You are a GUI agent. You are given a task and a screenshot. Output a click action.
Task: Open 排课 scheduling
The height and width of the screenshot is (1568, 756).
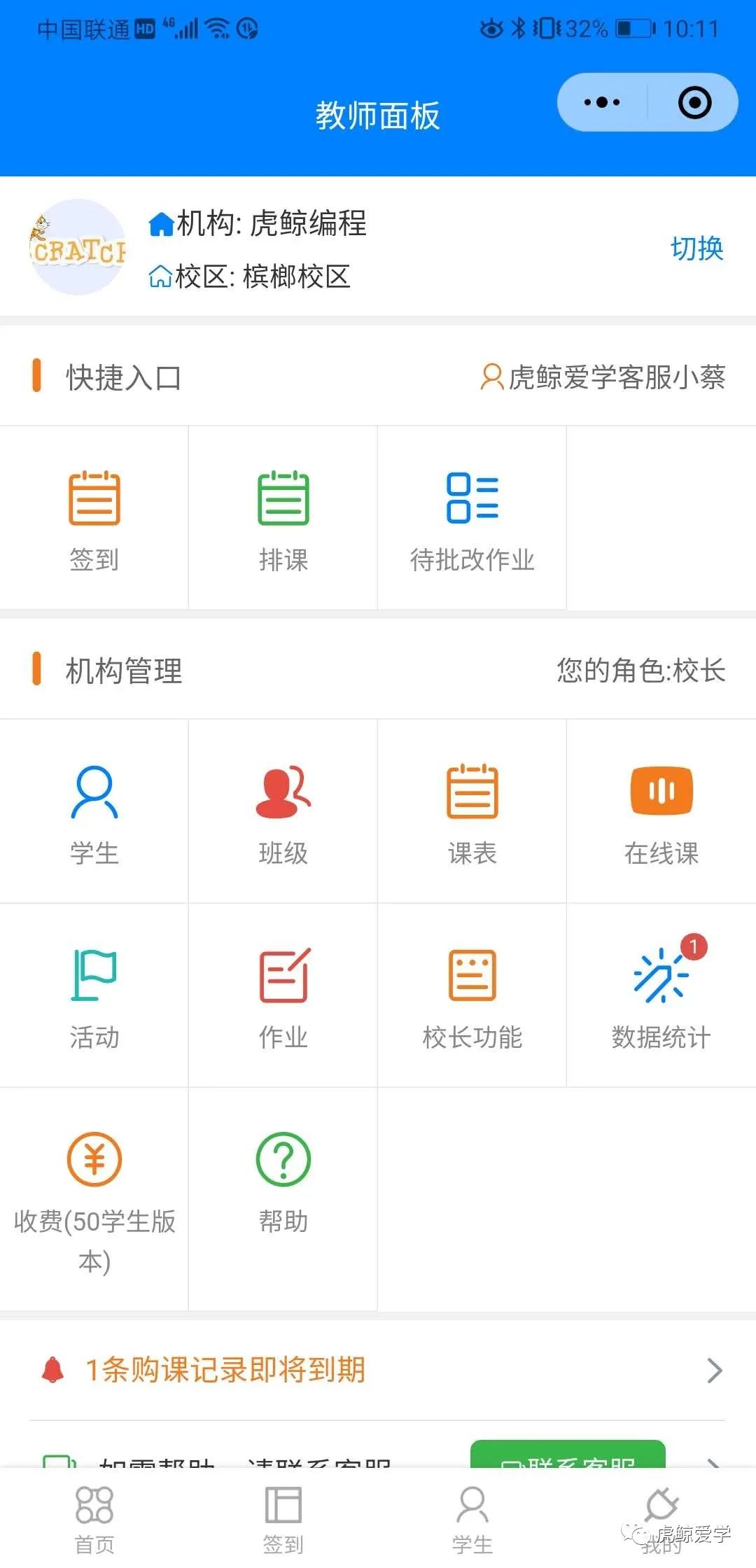[x=283, y=518]
